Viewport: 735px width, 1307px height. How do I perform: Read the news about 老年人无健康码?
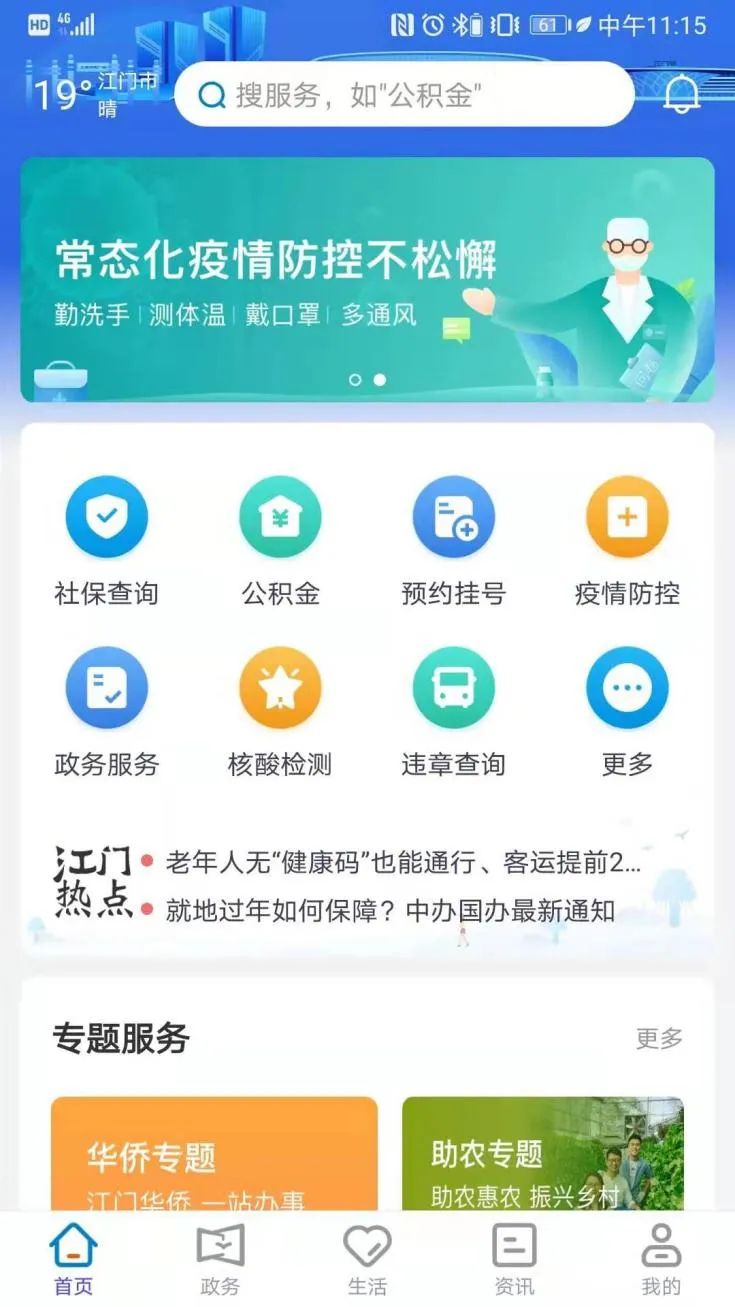(x=402, y=861)
